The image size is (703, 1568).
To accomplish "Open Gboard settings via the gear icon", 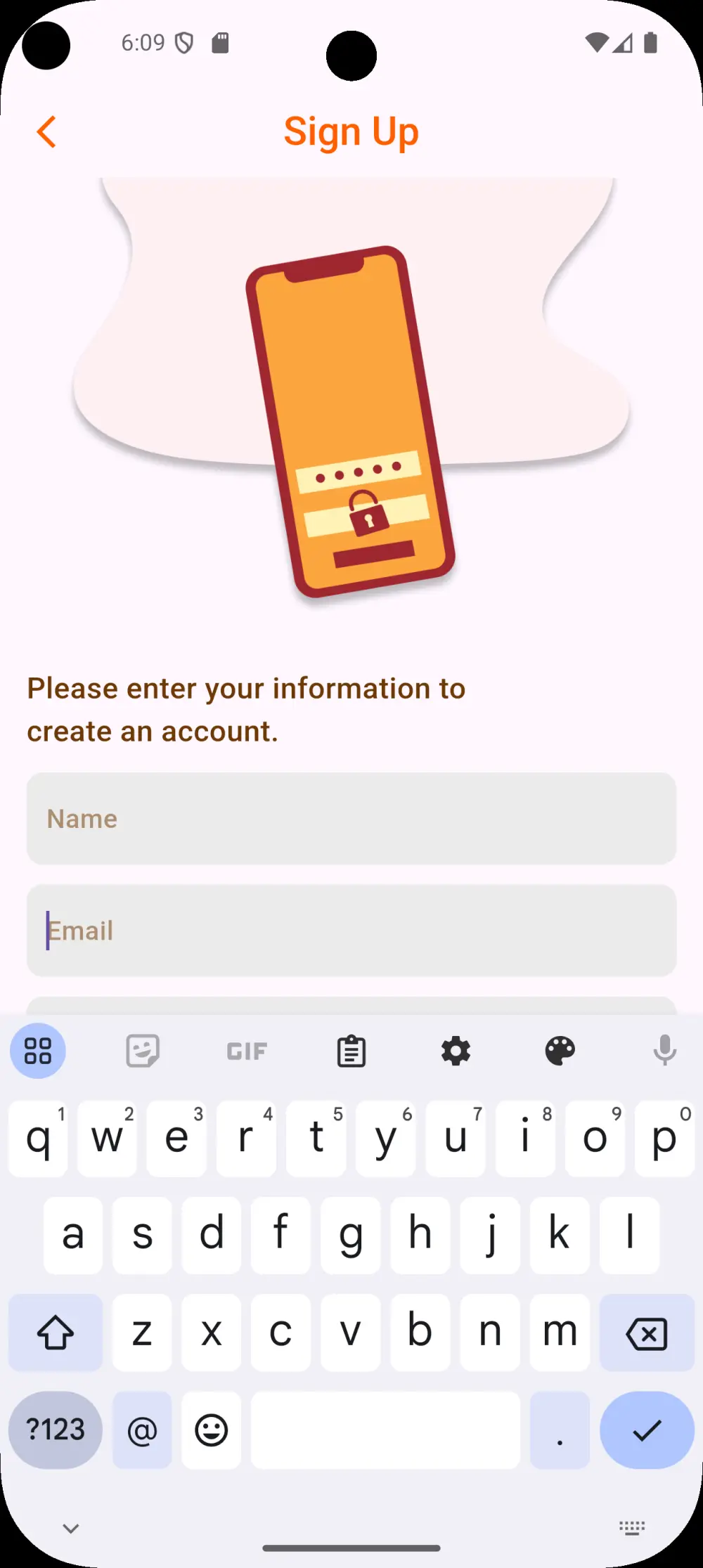I will [x=456, y=1051].
